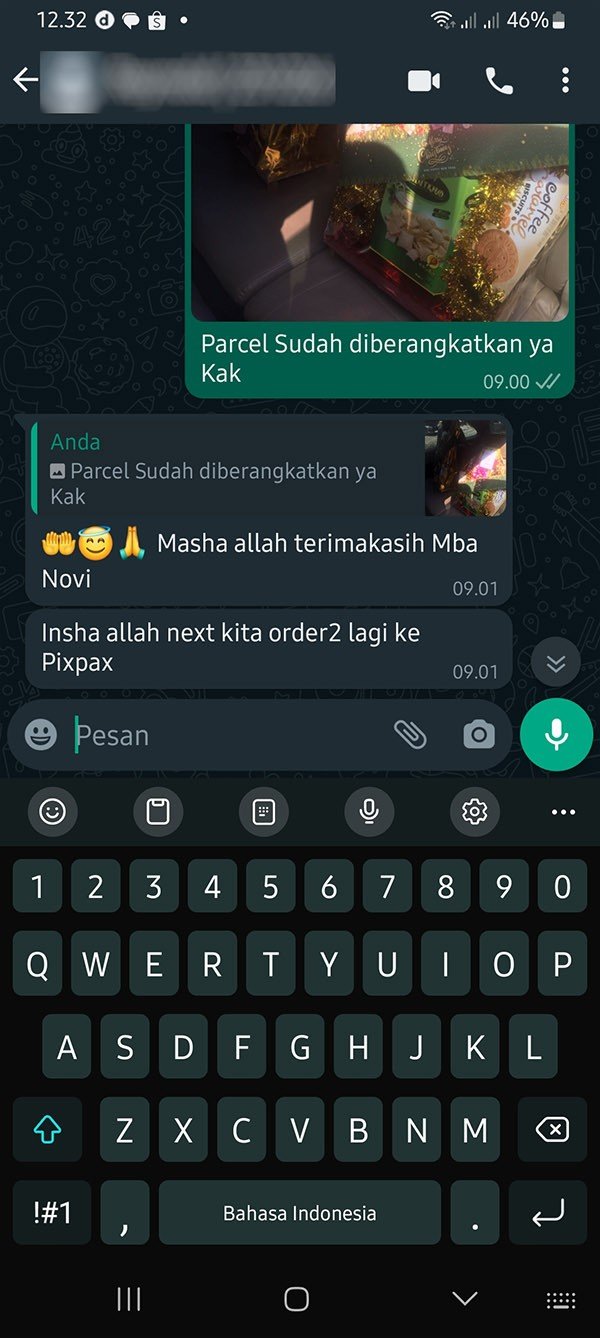This screenshot has width=600, height=1338.
Task: Open the chat overflow menu
Action: [x=566, y=81]
